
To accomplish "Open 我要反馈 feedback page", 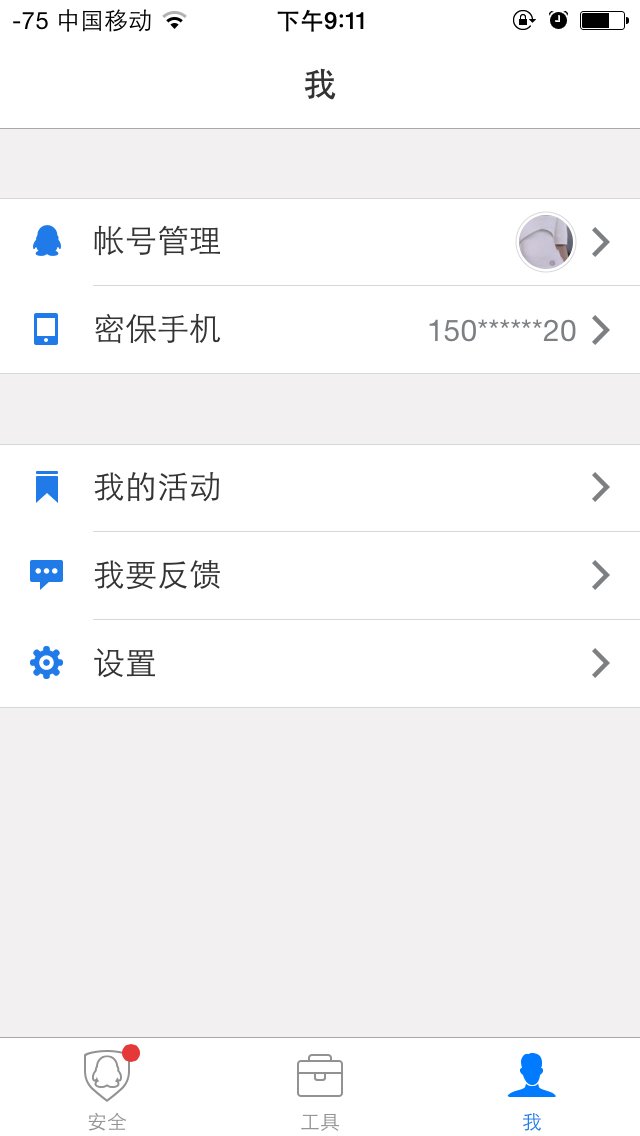I will coord(320,575).
